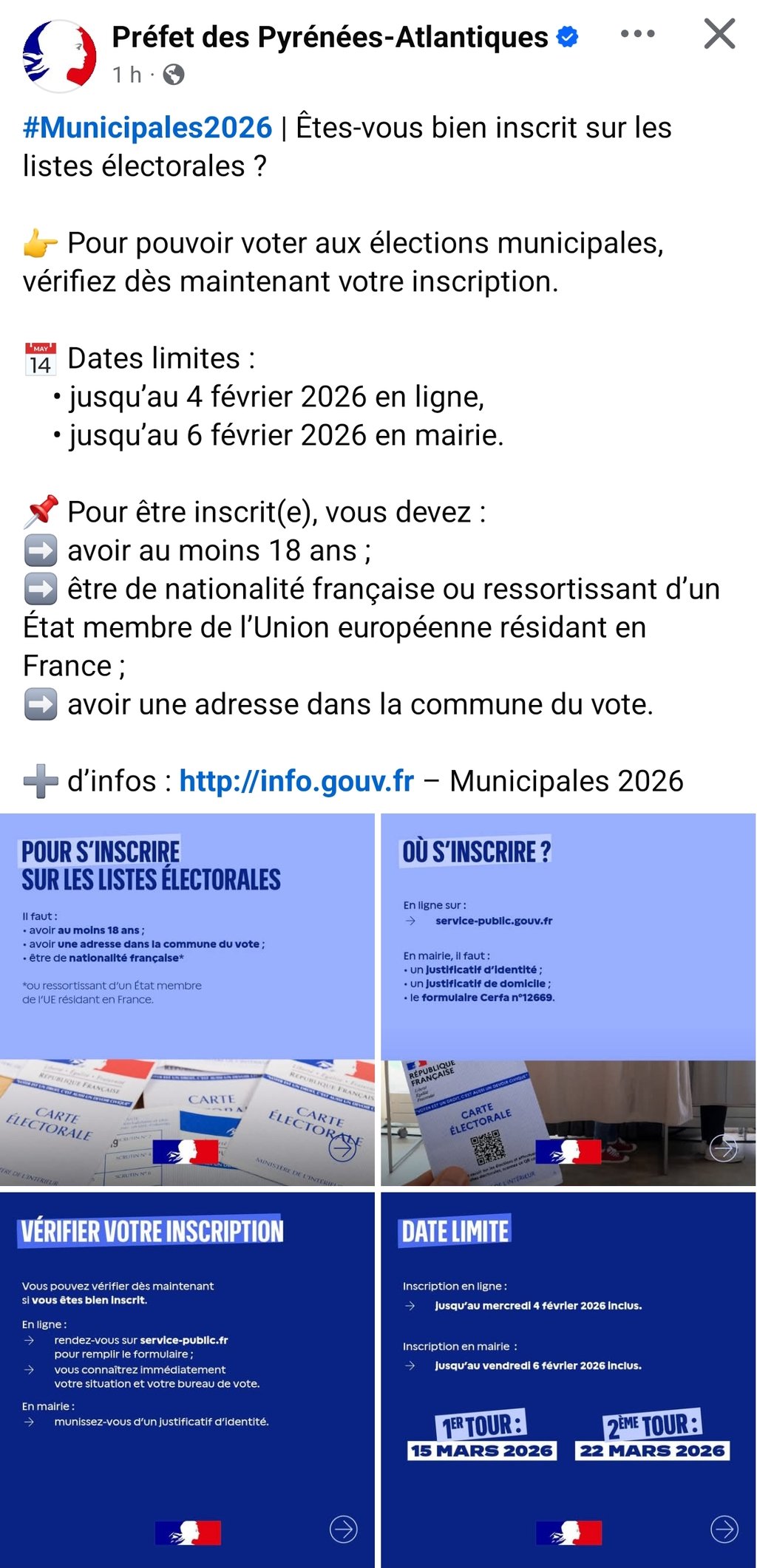Close the post view
The width and height of the screenshot is (757, 1568).
[x=719, y=34]
